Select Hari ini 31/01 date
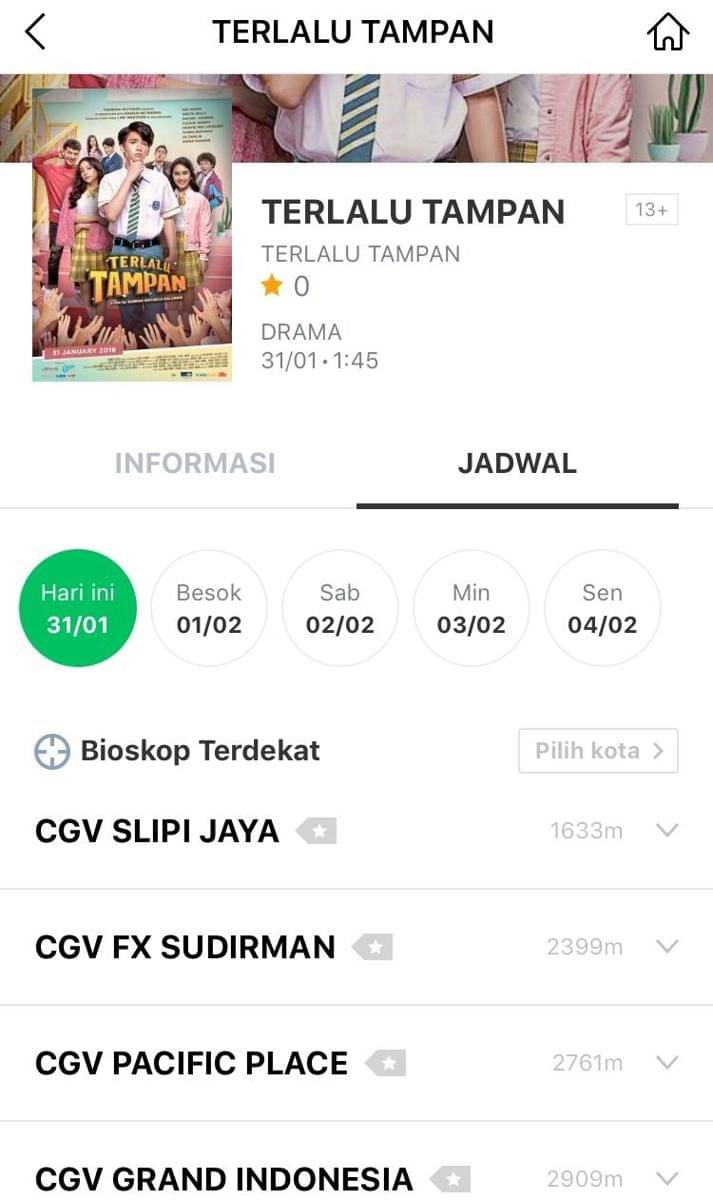Image resolution: width=713 pixels, height=1200 pixels. (x=77, y=608)
